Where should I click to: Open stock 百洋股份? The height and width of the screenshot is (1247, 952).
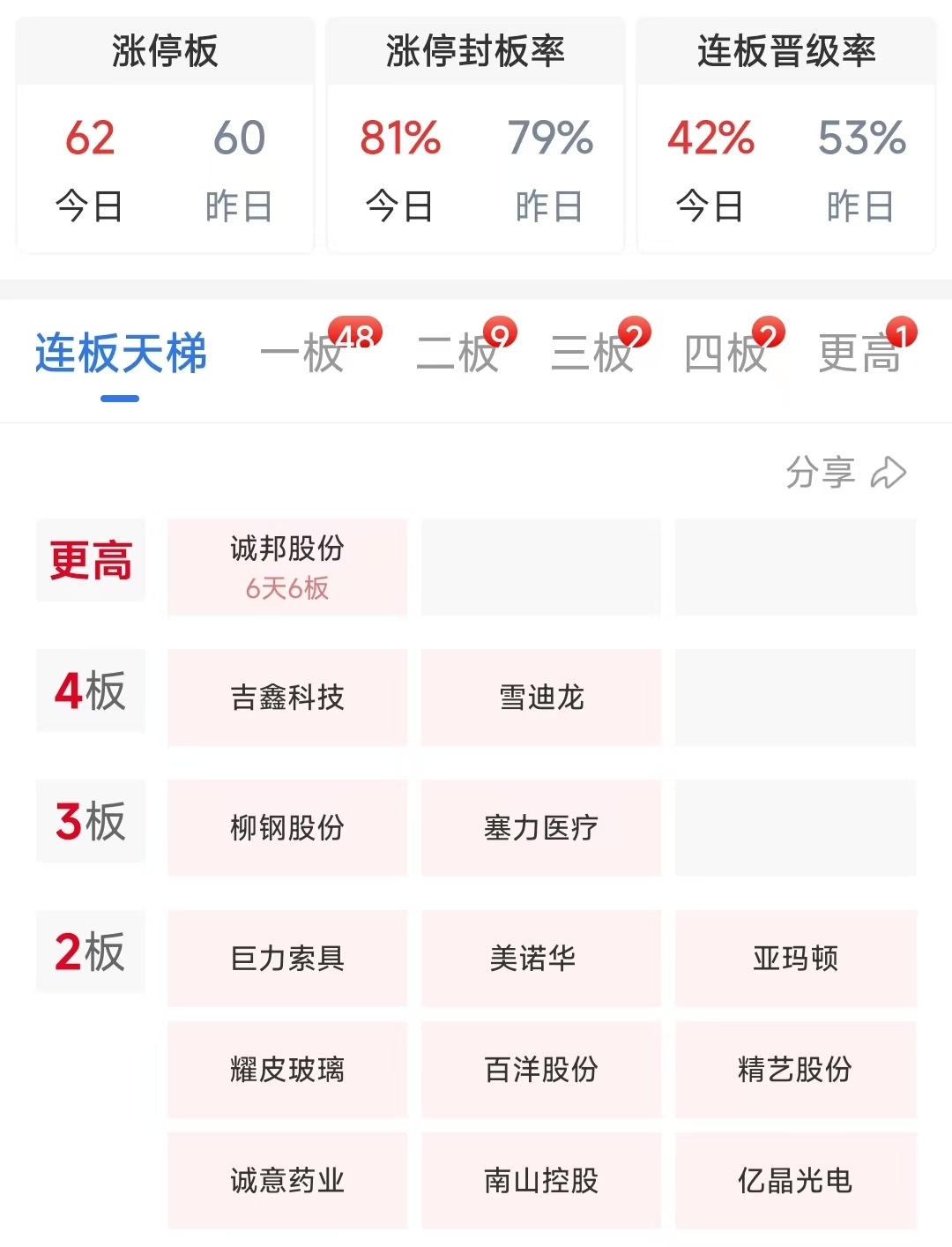[541, 1069]
